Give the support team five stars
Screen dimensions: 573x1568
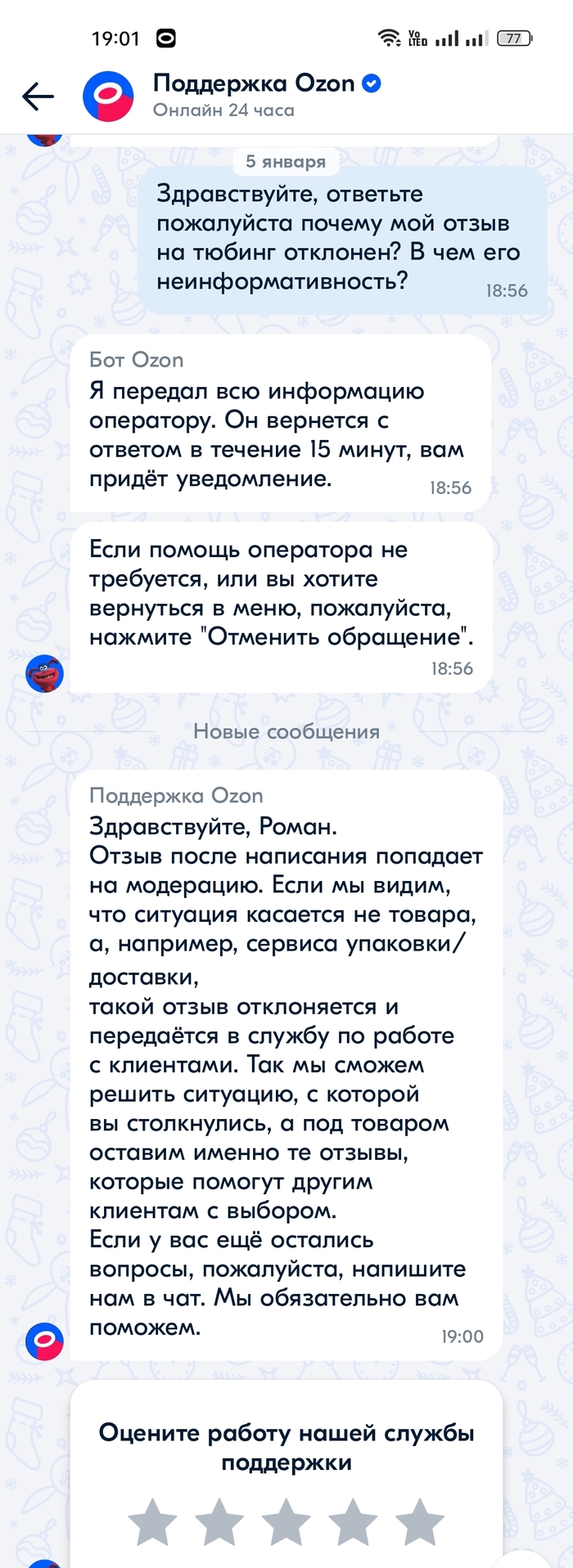click(419, 1521)
